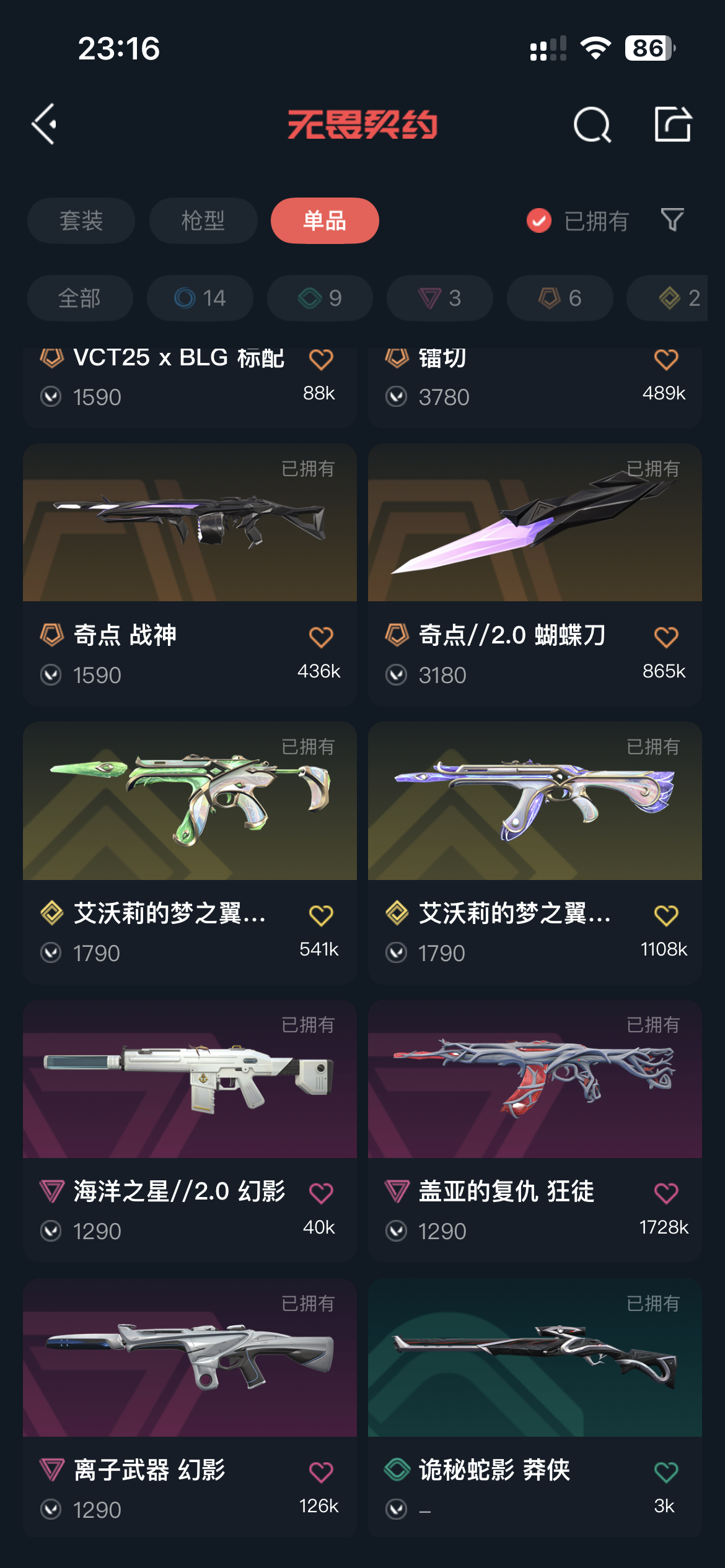Filter by the blue tier chip 14
This screenshot has height=1568, width=725.
(200, 298)
